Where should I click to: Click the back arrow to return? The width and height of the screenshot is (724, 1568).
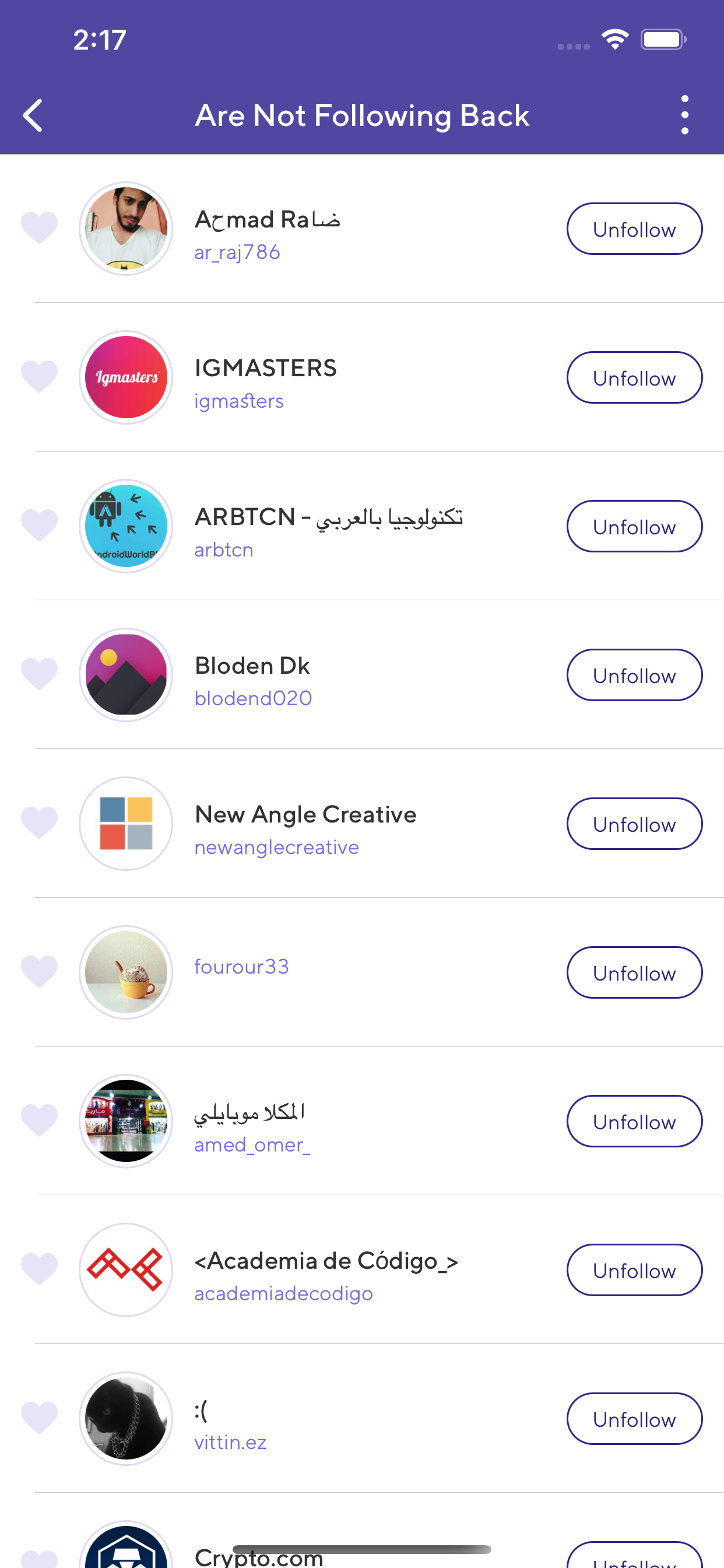pyautogui.click(x=33, y=114)
